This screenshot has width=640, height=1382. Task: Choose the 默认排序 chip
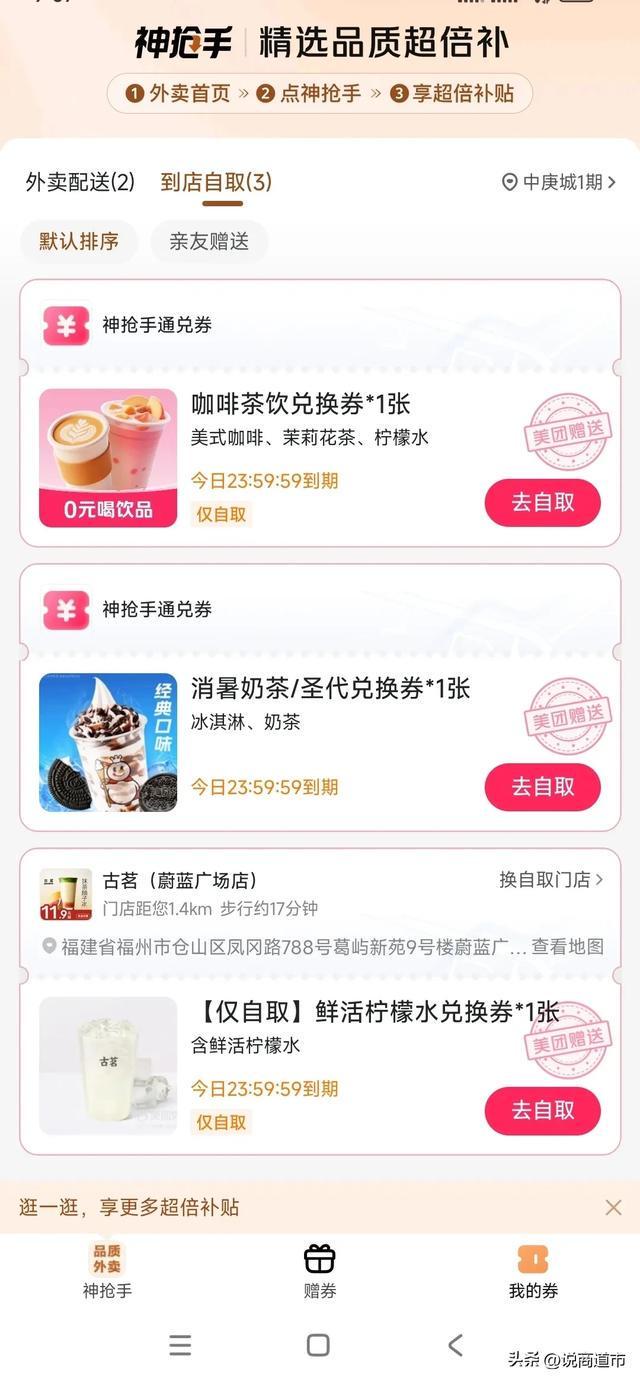[x=79, y=241]
